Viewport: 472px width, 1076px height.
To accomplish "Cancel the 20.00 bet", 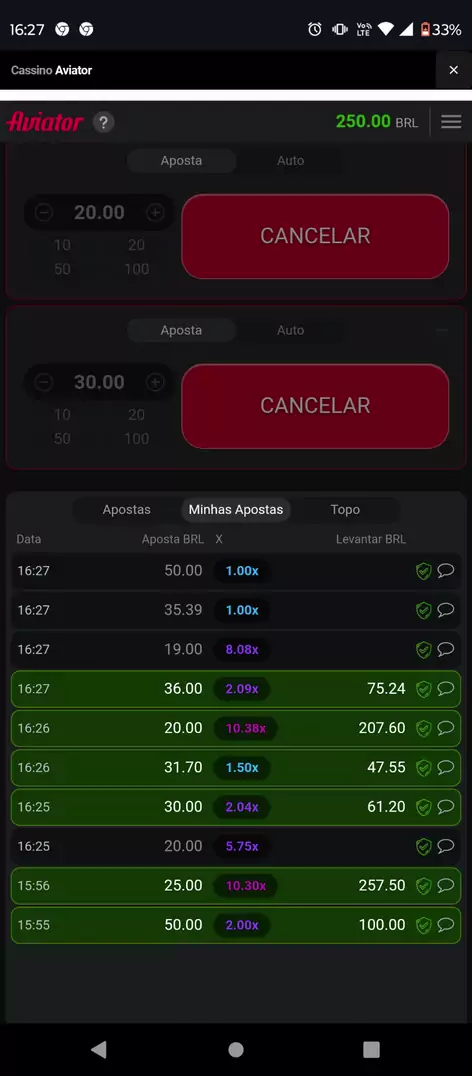I will coord(315,236).
